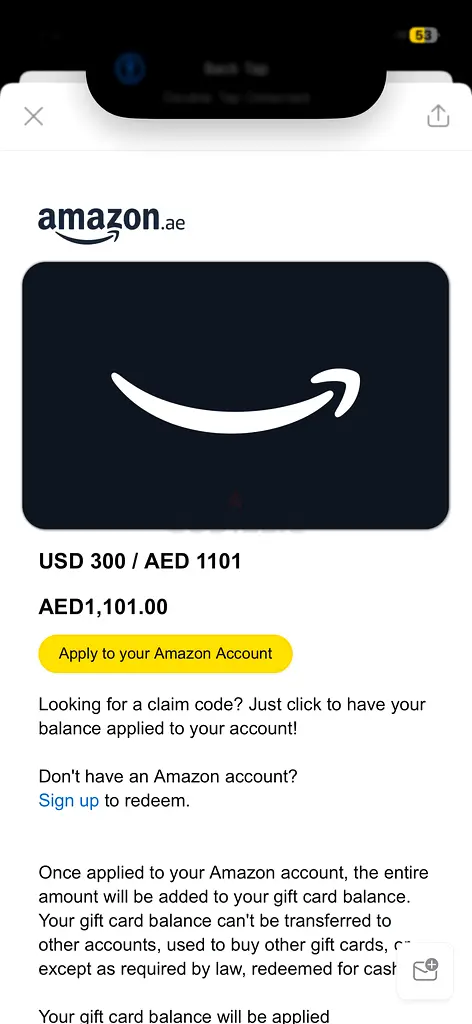This screenshot has width=472, height=1024.
Task: Follow the Sign up link
Action: coord(69,800)
